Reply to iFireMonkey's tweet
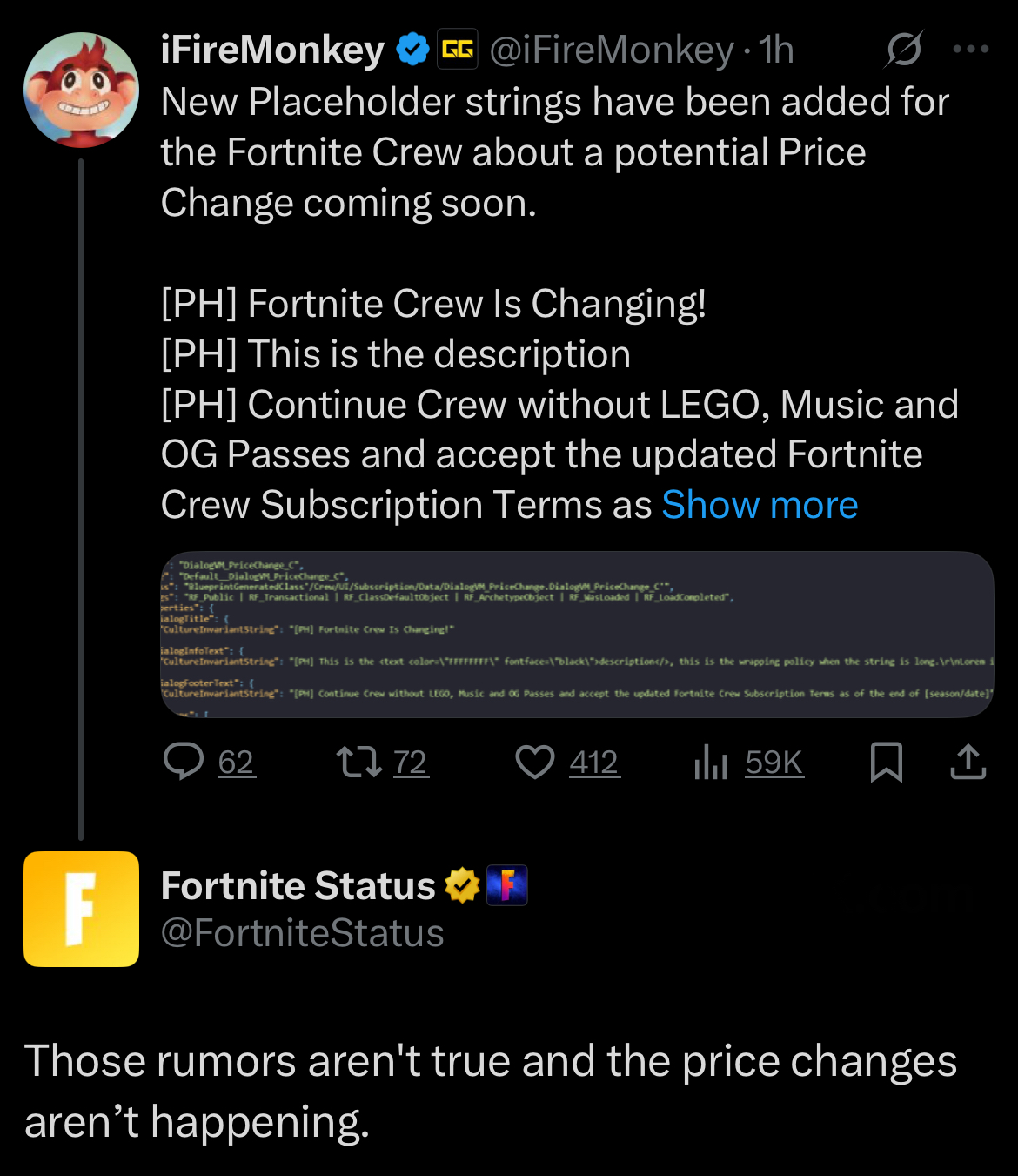Viewport: 1018px width, 1176px height. coord(209,763)
